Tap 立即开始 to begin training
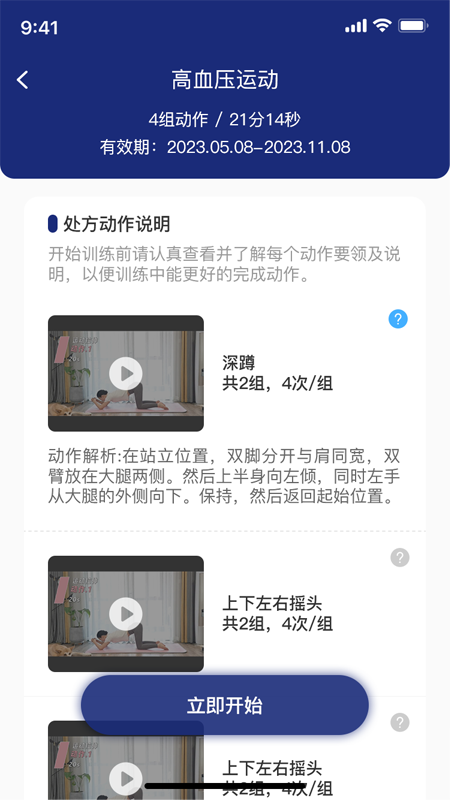Screen dimensions: 450x800 224,705
